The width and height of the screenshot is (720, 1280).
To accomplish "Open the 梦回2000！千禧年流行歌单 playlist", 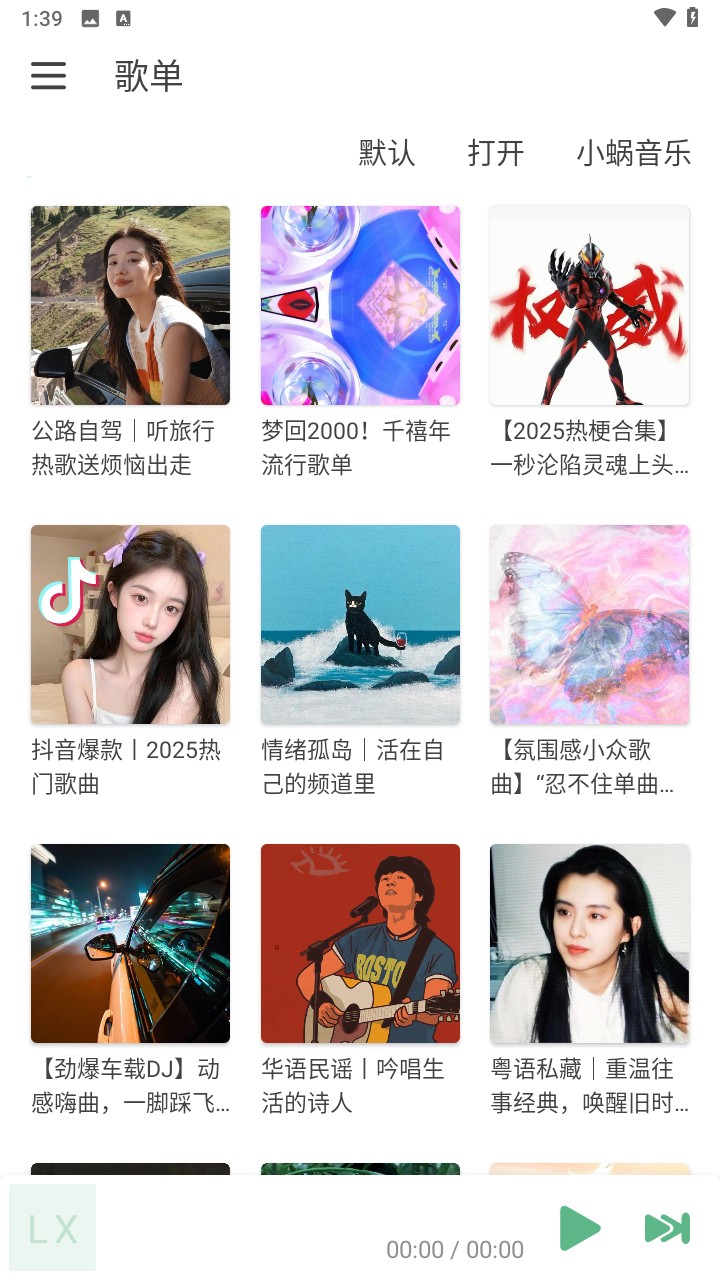I will (360, 305).
